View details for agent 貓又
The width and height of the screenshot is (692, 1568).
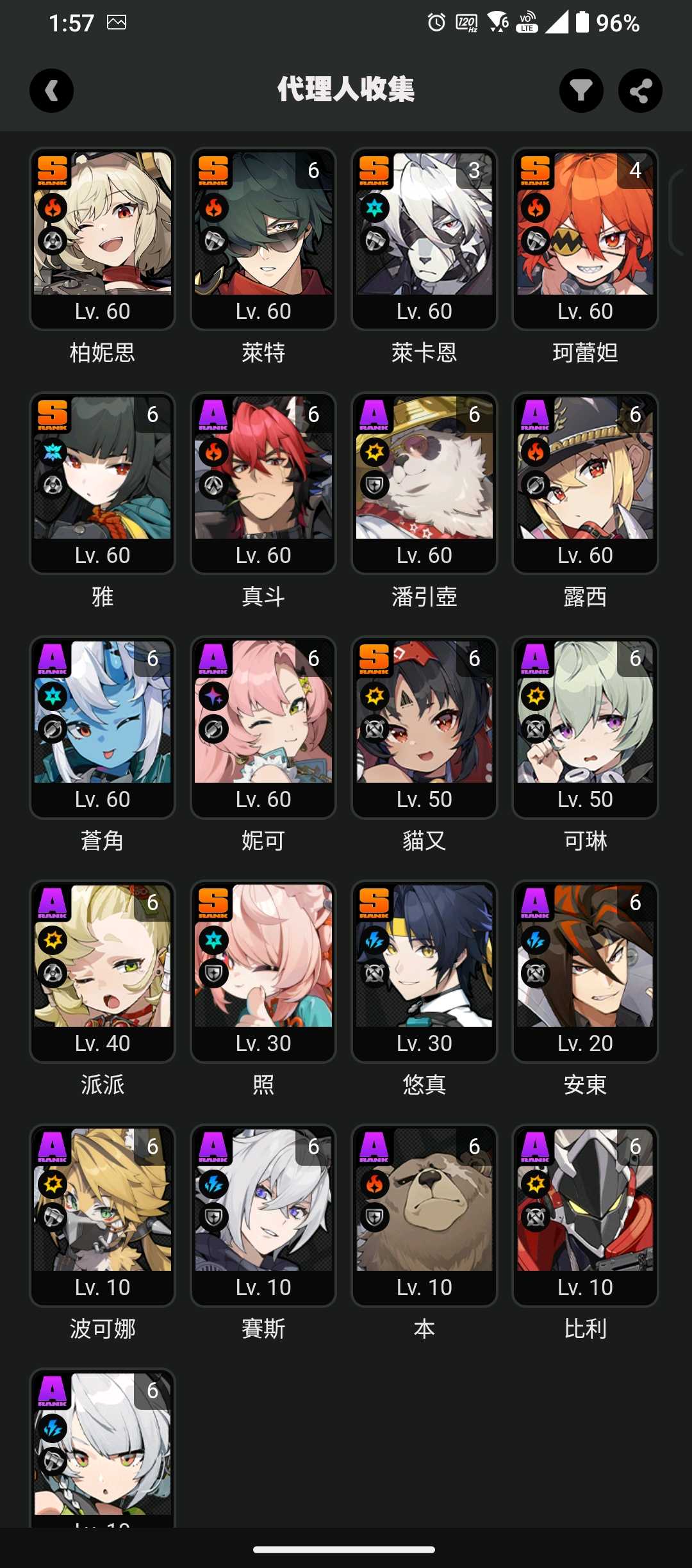(424, 727)
